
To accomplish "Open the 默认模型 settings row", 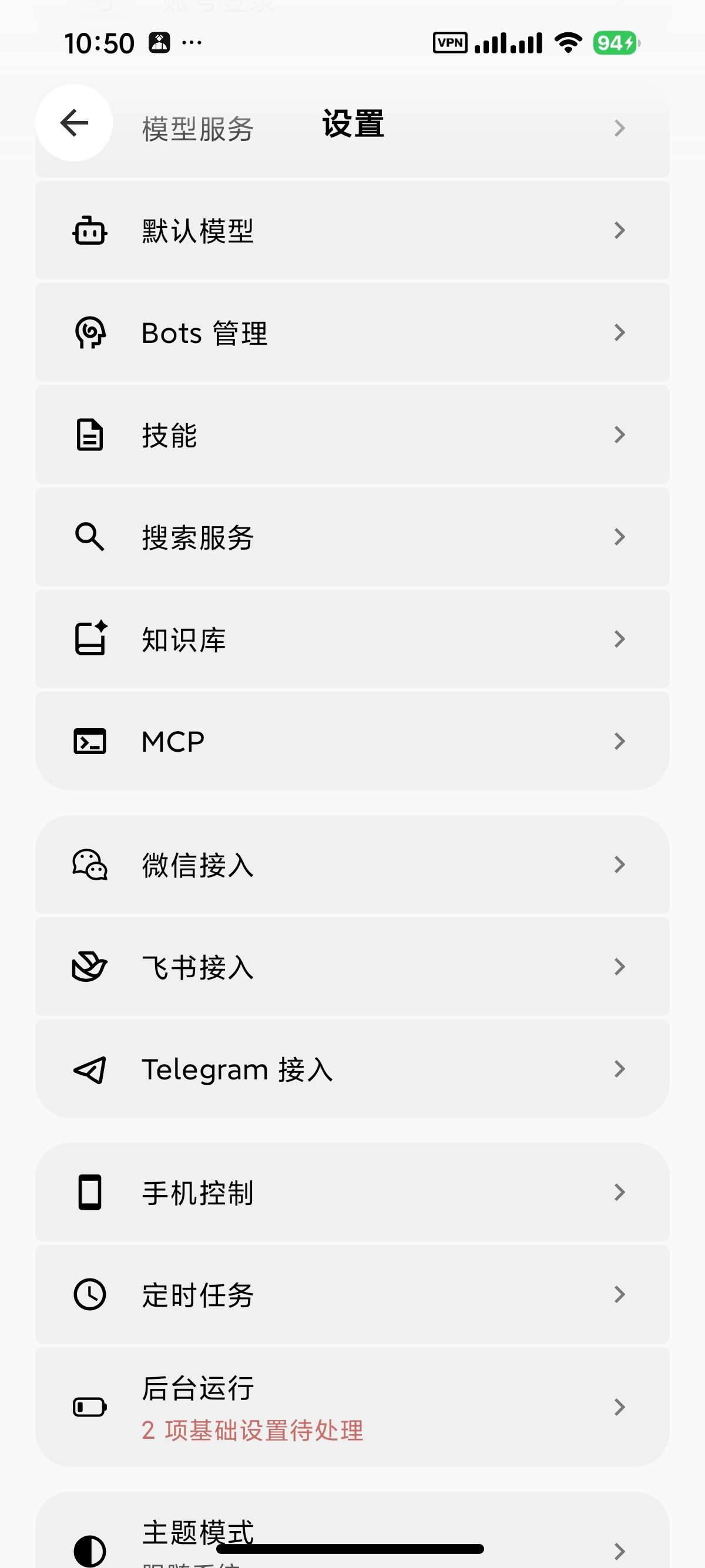I will pos(352,231).
